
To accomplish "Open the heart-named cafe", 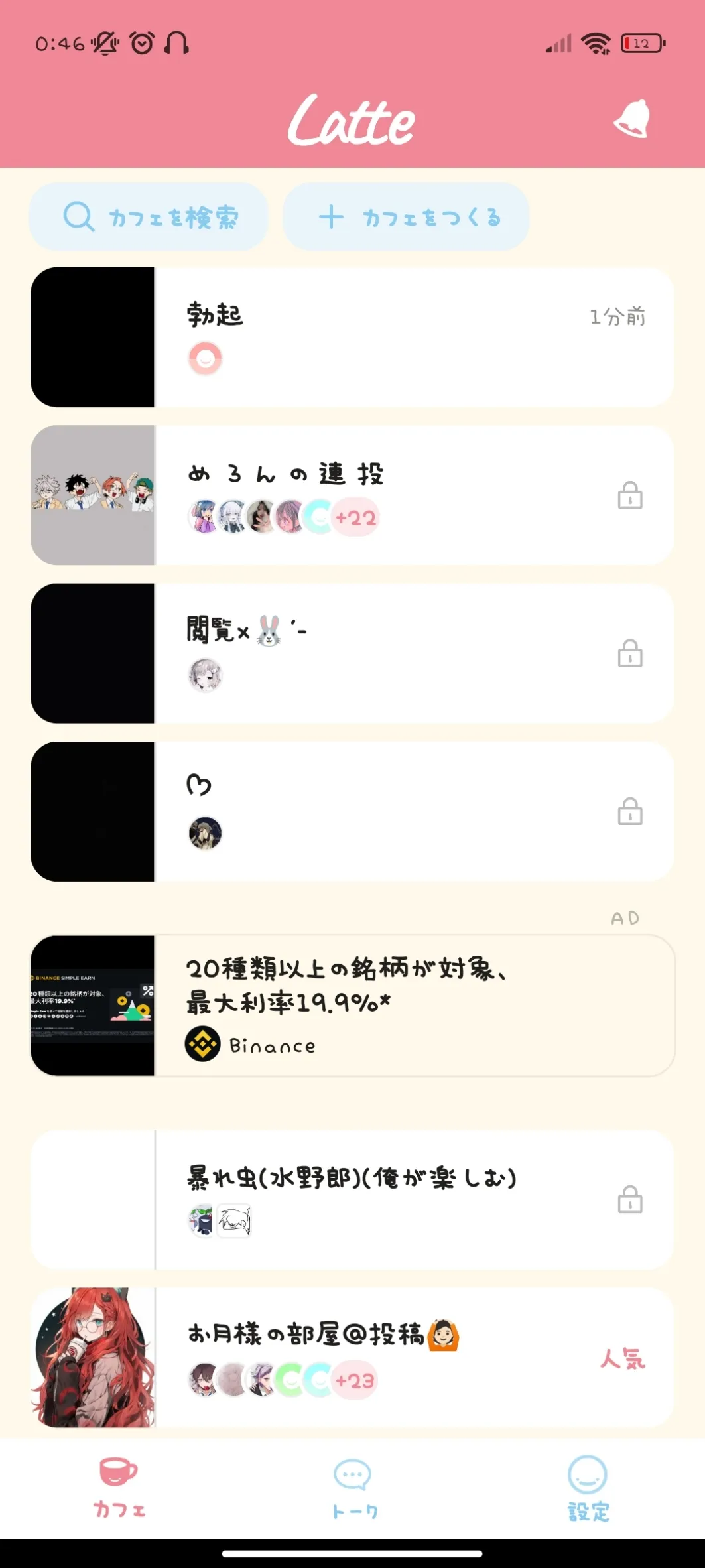I will pyautogui.click(x=352, y=811).
